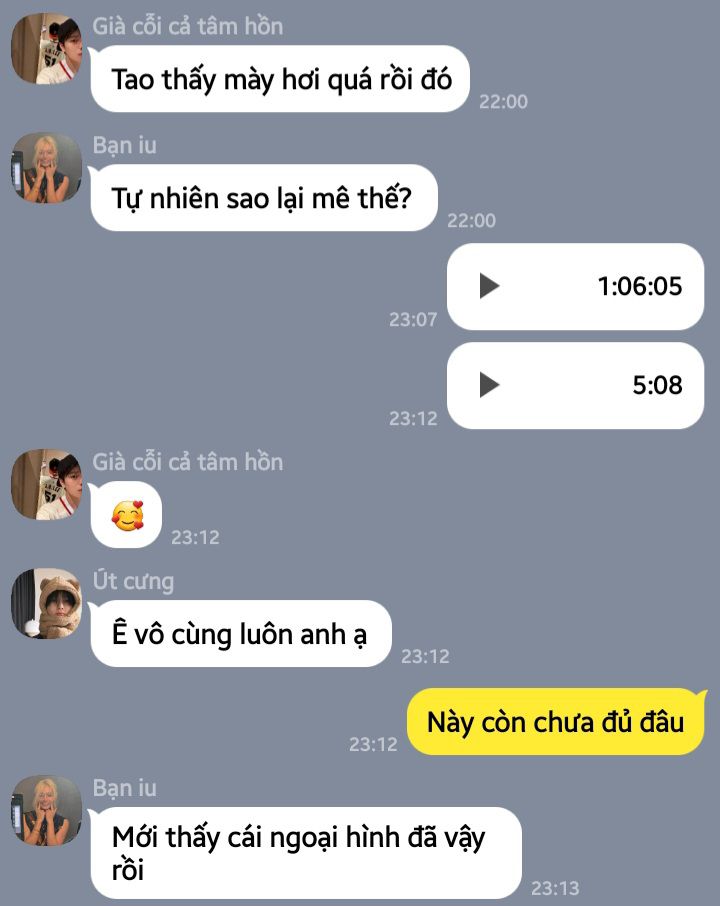Open the avatar beside "Mới thấy cái ngoại hình đã vậy rồi"
Image resolution: width=720 pixels, height=906 pixels.
(x=46, y=811)
